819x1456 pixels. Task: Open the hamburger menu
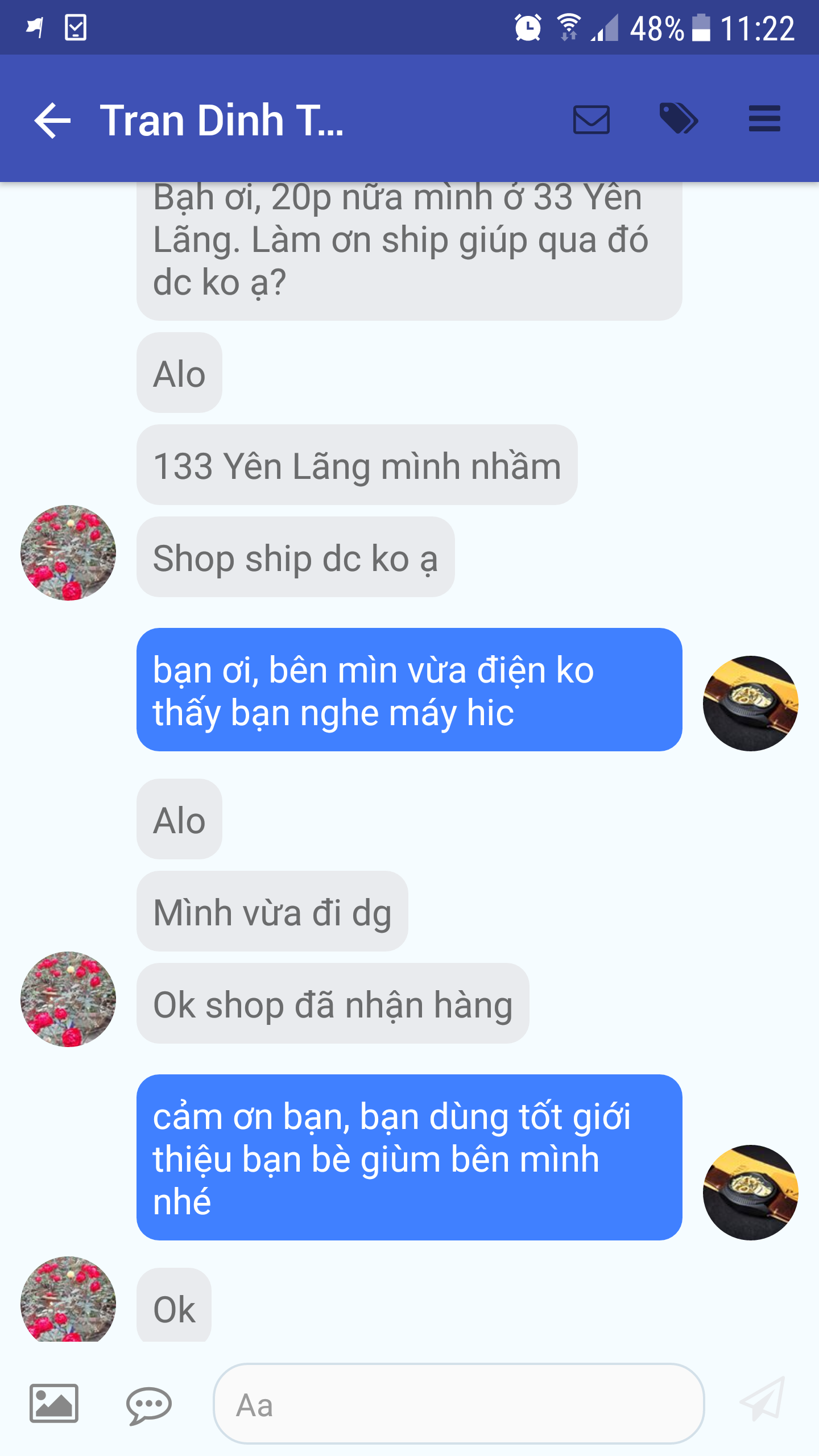(764, 119)
